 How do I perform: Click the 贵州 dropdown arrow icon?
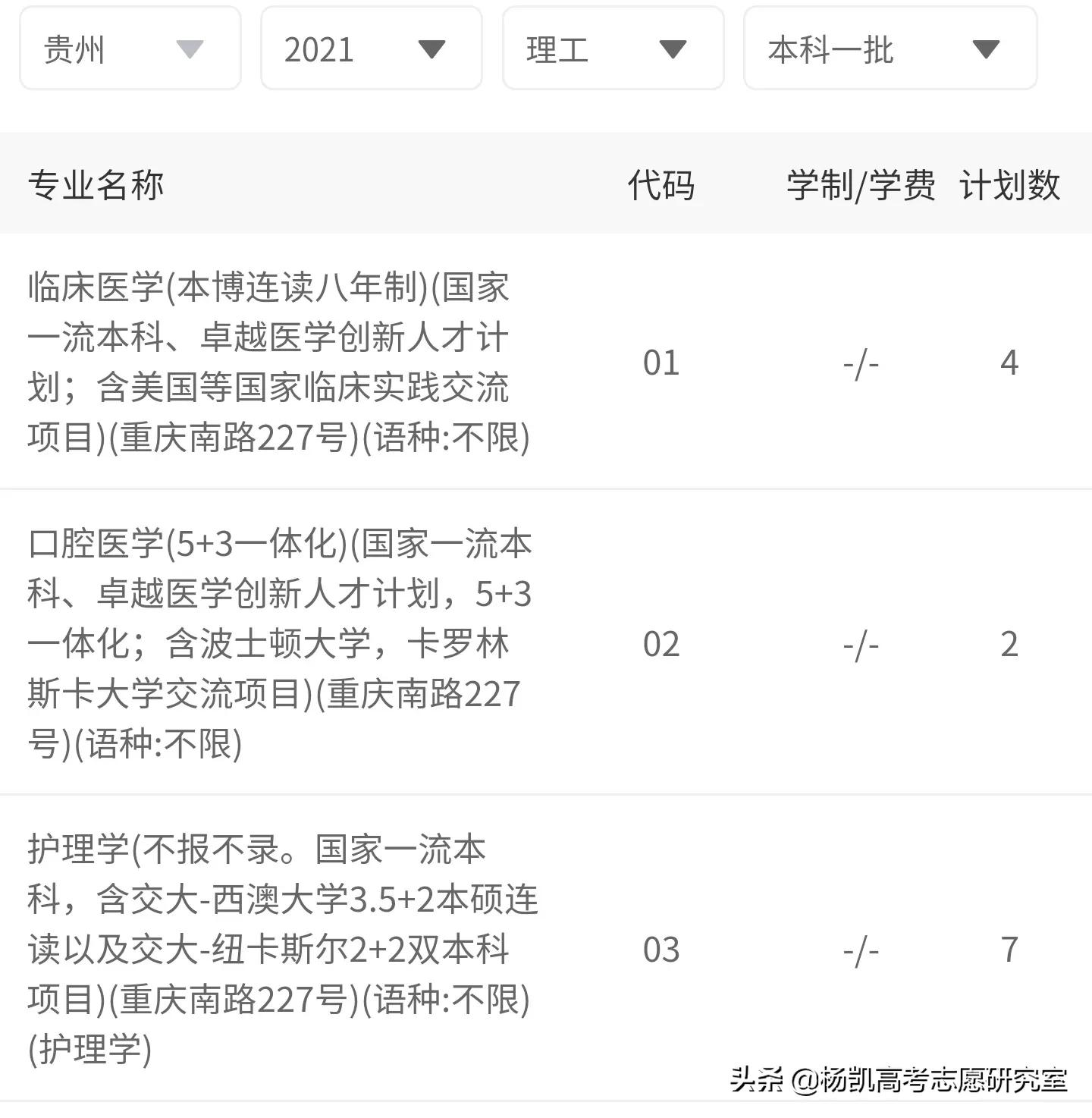click(x=189, y=49)
